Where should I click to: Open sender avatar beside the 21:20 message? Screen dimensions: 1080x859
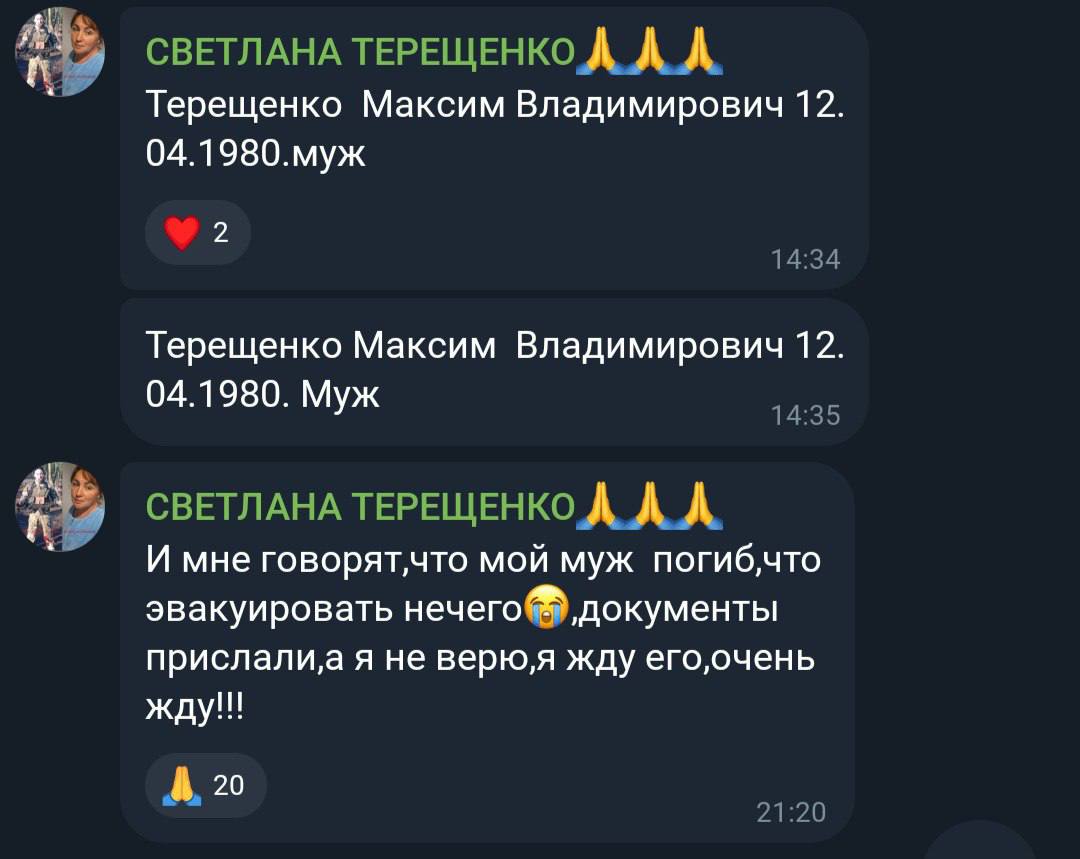[60, 506]
